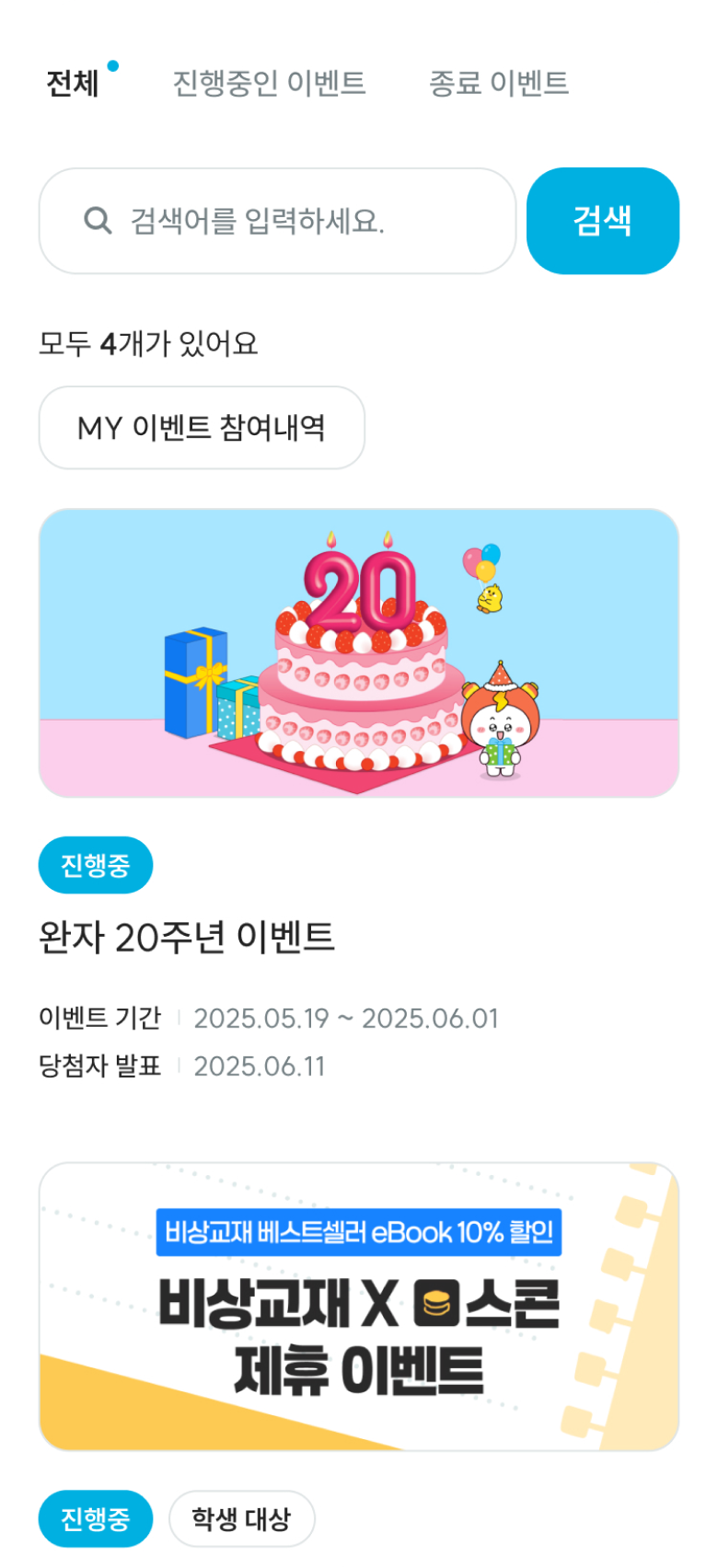Viewport: 718px width, 1568px height.
Task: Open the 비상교재 X 스콘 제휴 이벤트 banner
Action: point(358,1306)
